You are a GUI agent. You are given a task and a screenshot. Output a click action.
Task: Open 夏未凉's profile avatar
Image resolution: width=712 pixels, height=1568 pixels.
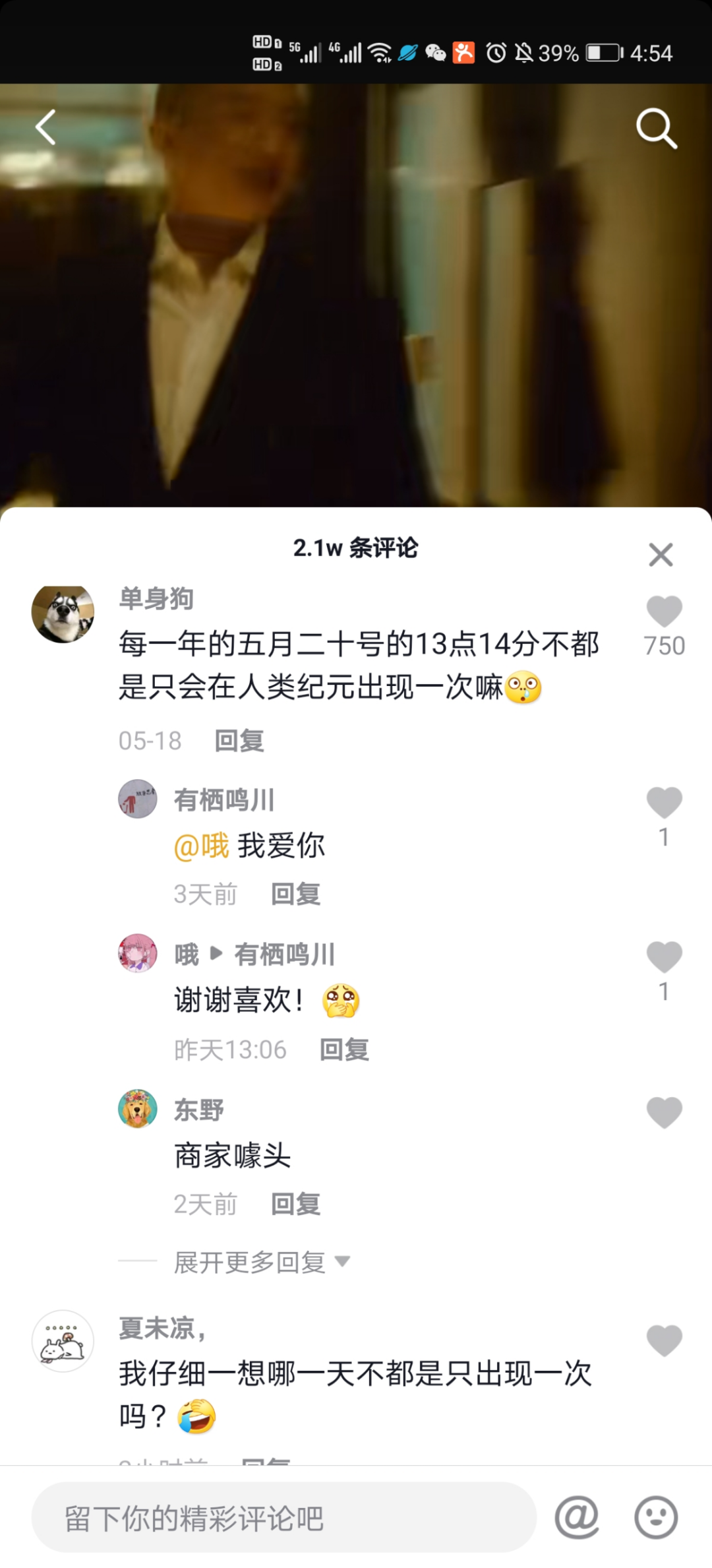pos(63,1342)
